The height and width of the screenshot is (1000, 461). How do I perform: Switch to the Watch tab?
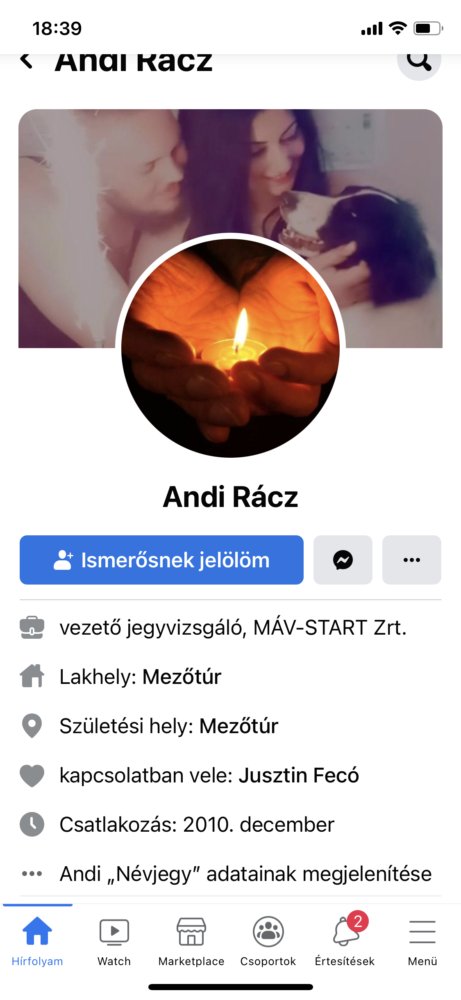click(x=114, y=941)
